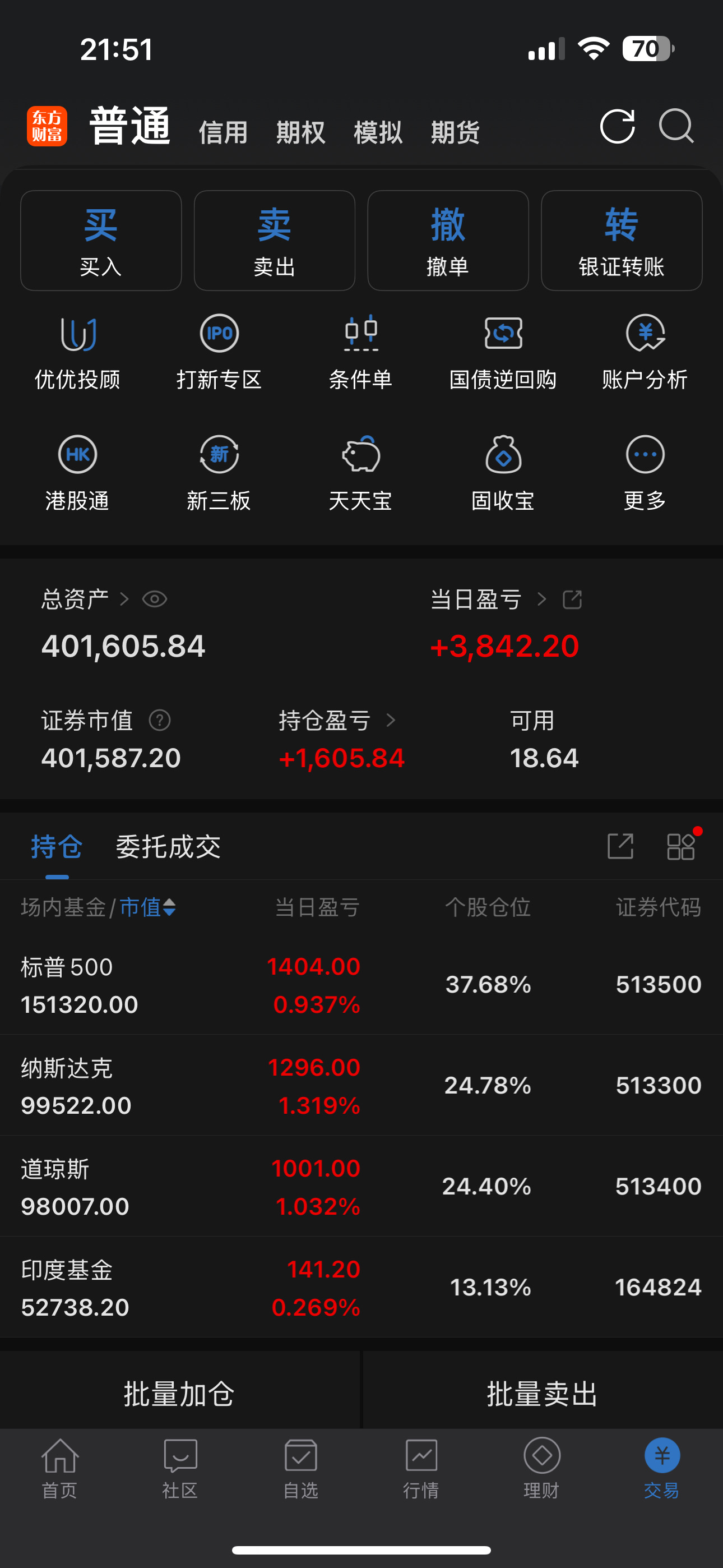The image size is (723, 1568).
Task: Open the 印度基金 holding row
Action: pos(361,1287)
